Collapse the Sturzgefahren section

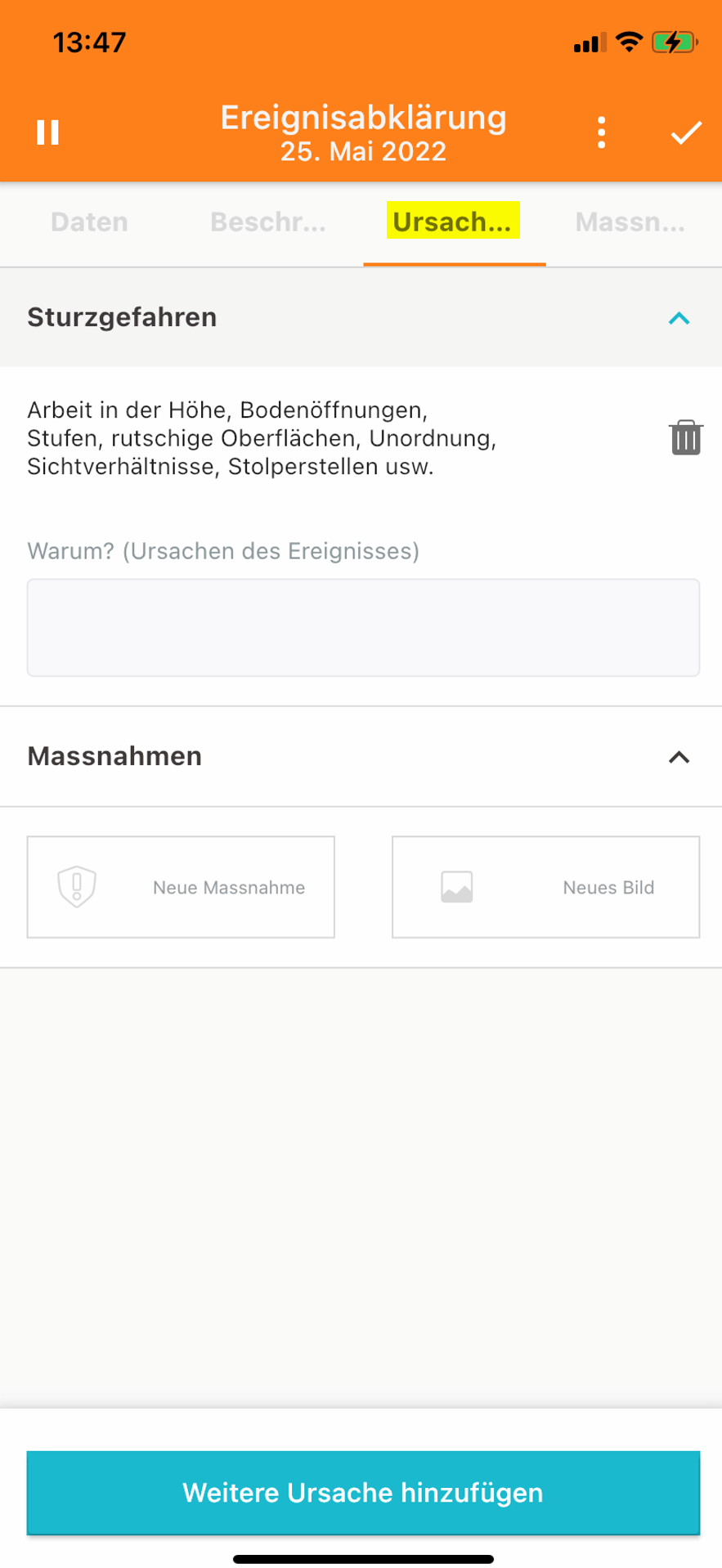tap(679, 318)
